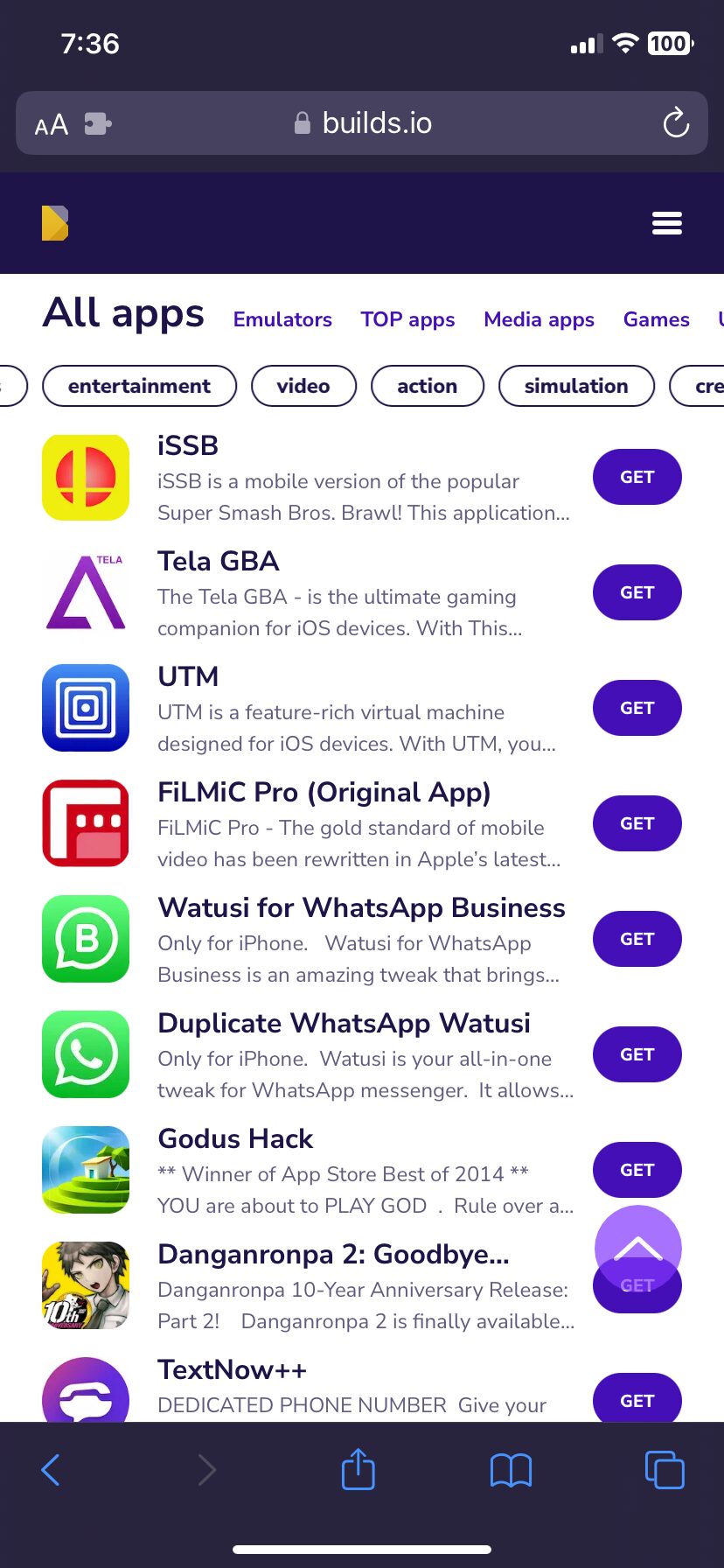Open the hamburger navigation menu

click(x=666, y=223)
